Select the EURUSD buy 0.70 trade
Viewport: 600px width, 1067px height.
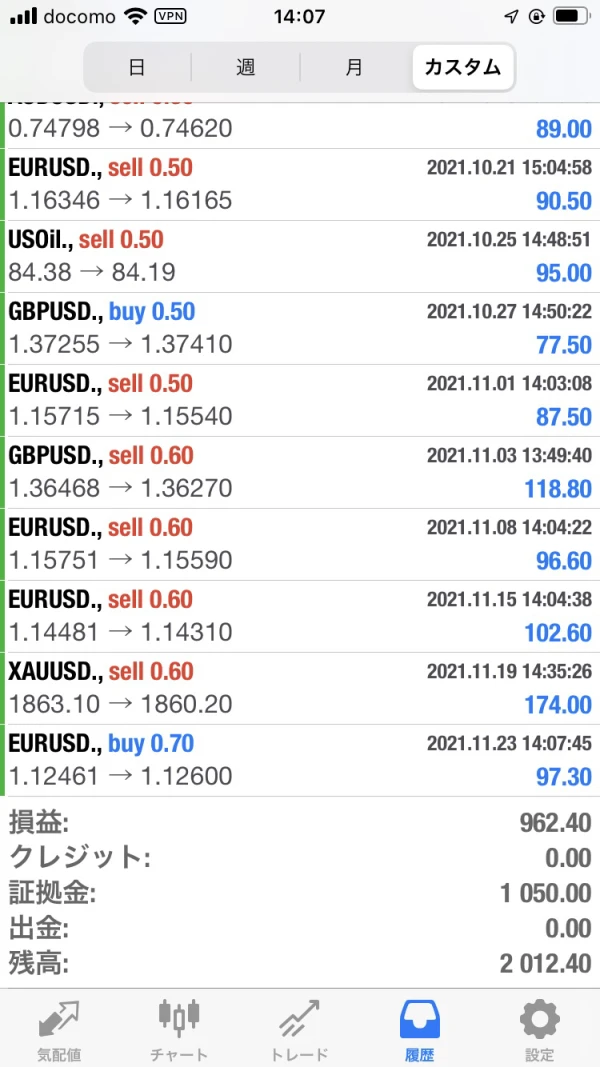coord(300,760)
